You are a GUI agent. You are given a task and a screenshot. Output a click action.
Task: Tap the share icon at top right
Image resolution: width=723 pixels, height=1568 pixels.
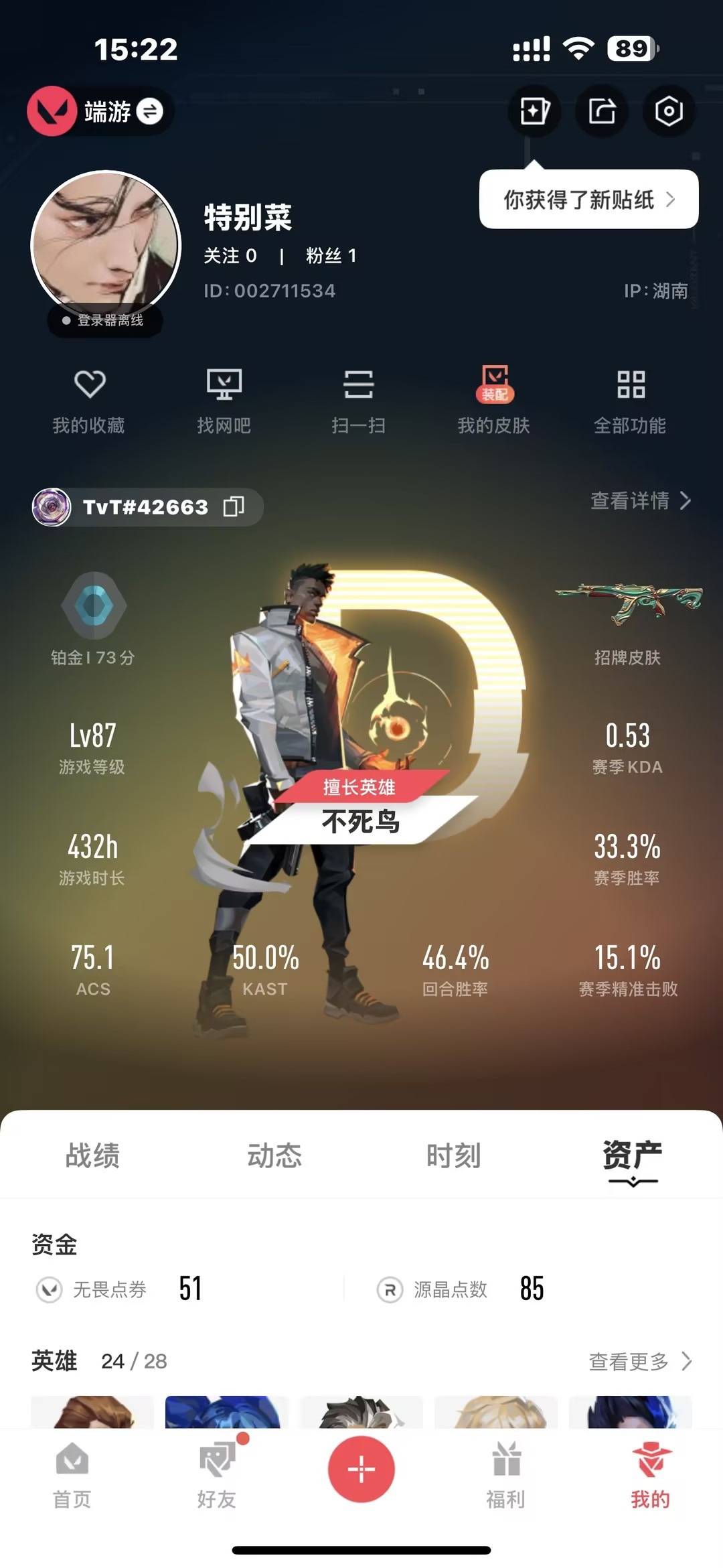point(601,113)
